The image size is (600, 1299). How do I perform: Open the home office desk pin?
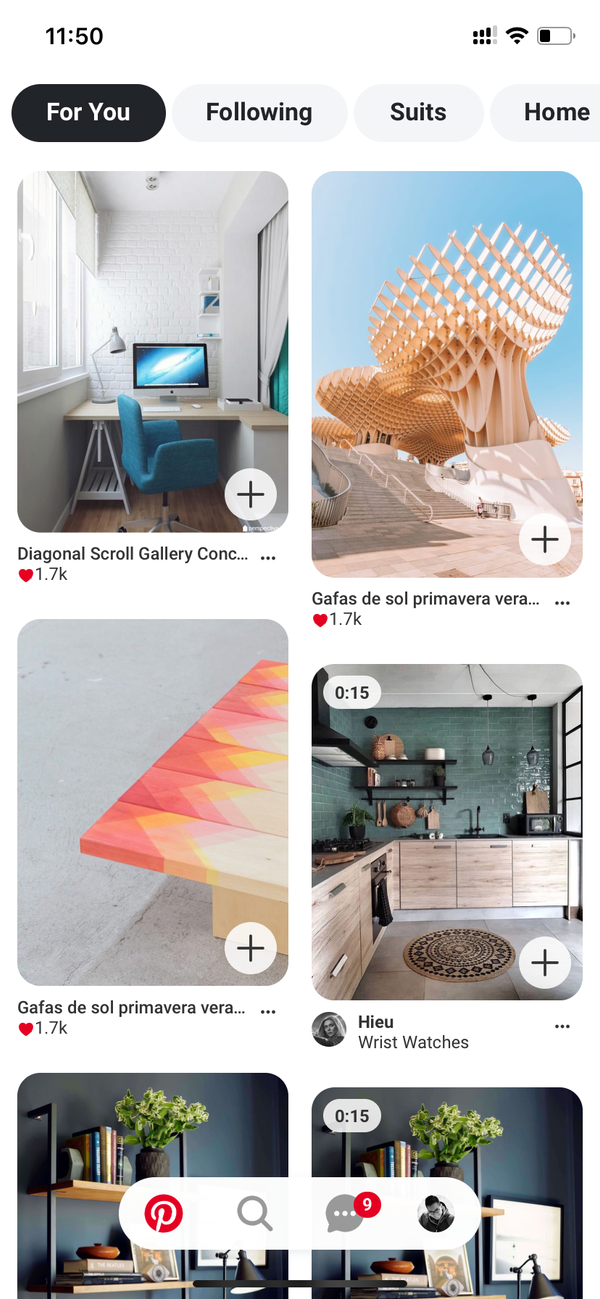tap(152, 351)
